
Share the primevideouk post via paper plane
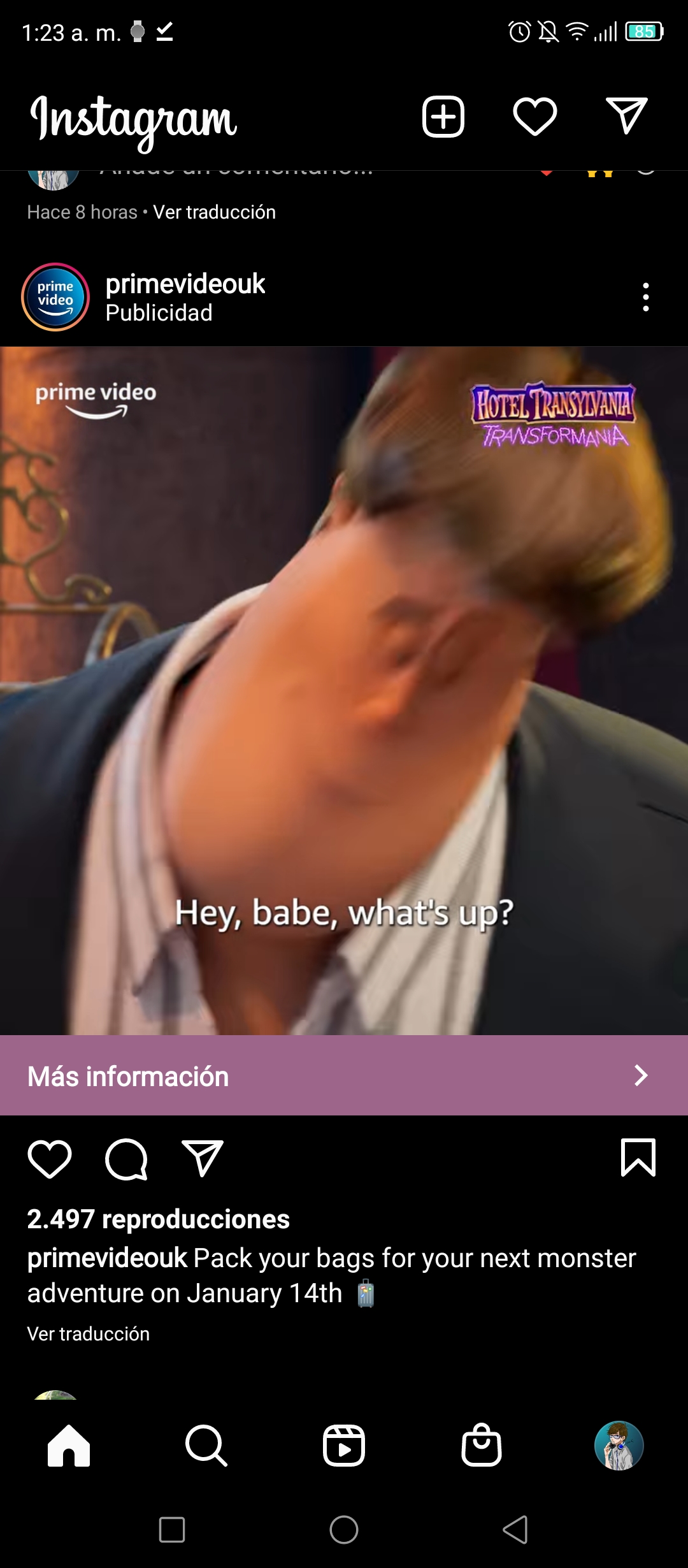click(x=203, y=1158)
